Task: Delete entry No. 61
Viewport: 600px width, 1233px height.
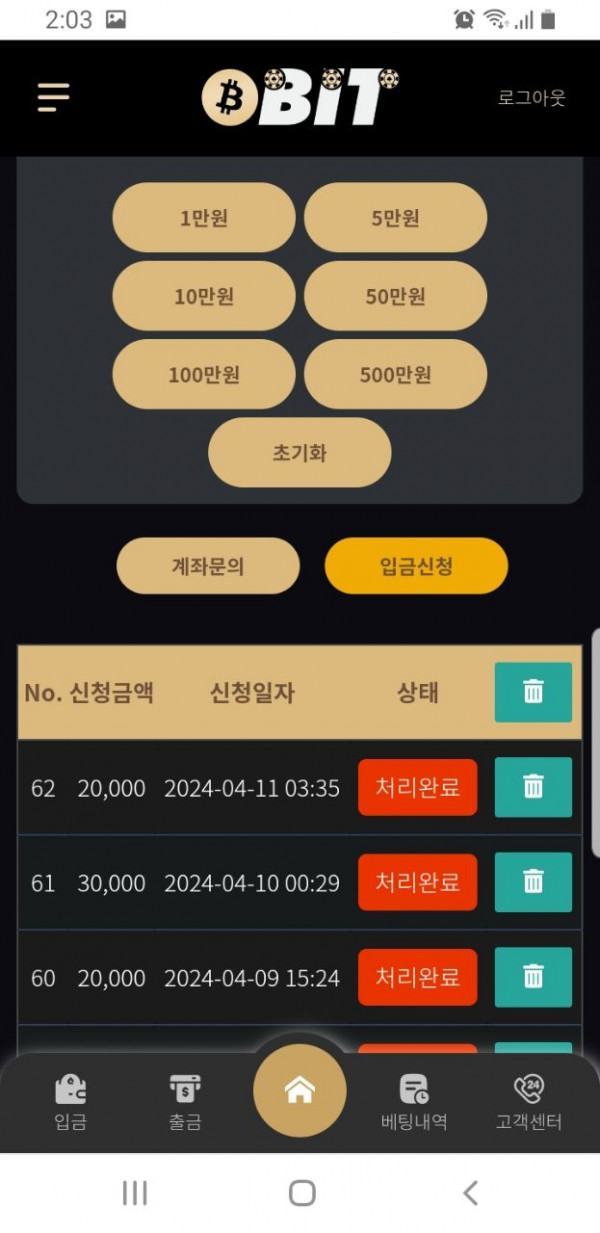Action: (533, 882)
